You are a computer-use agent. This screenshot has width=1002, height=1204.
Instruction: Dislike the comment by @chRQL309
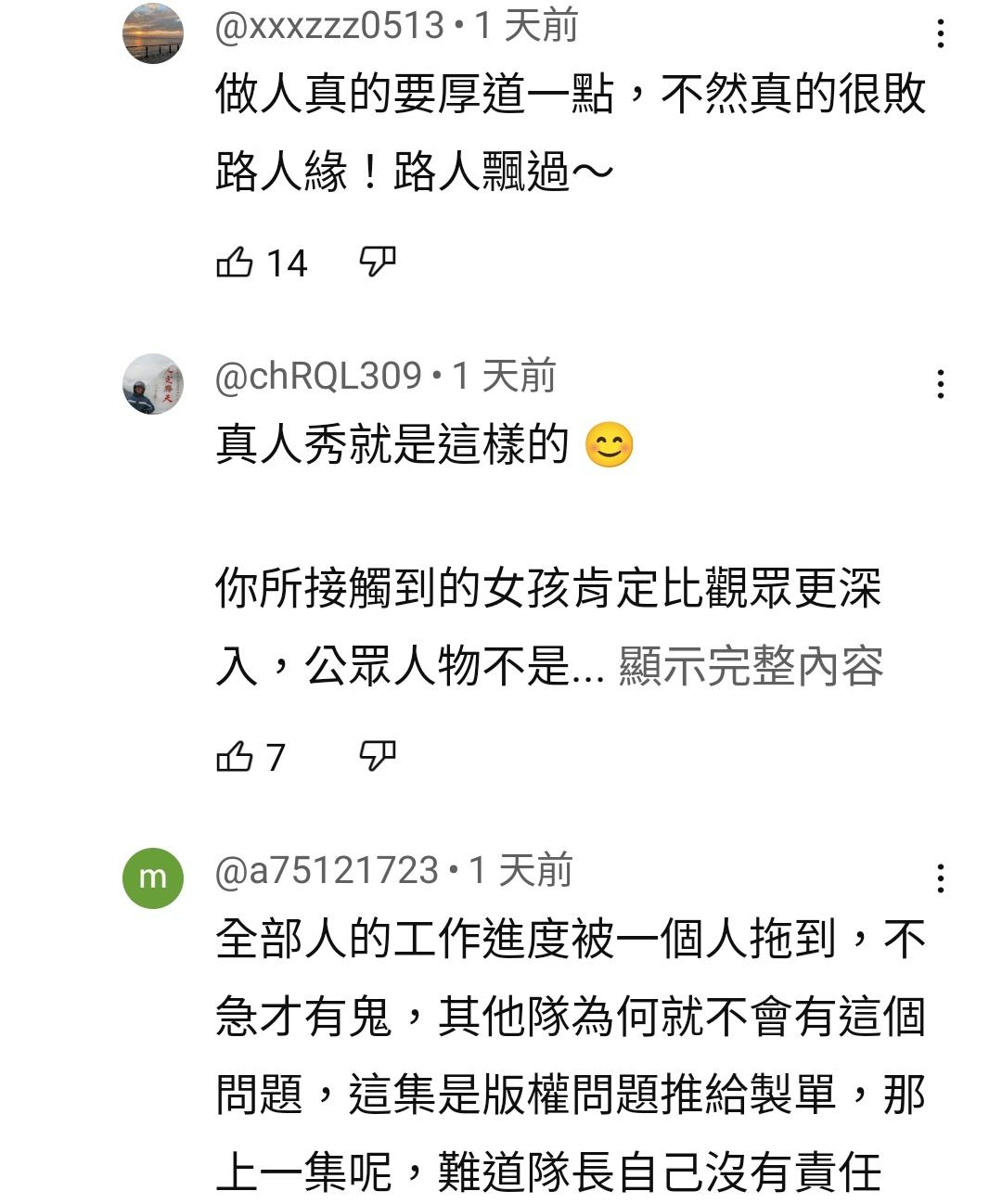click(378, 757)
